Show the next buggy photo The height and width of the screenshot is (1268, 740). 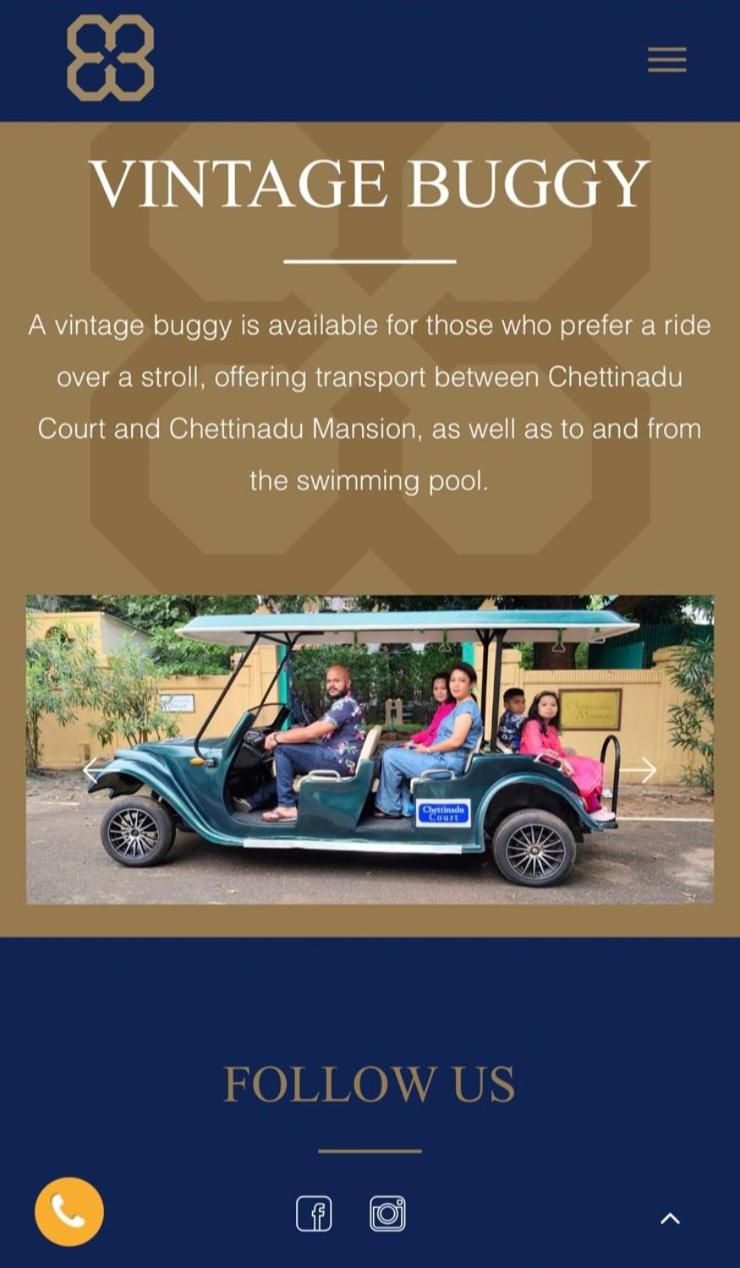[644, 769]
